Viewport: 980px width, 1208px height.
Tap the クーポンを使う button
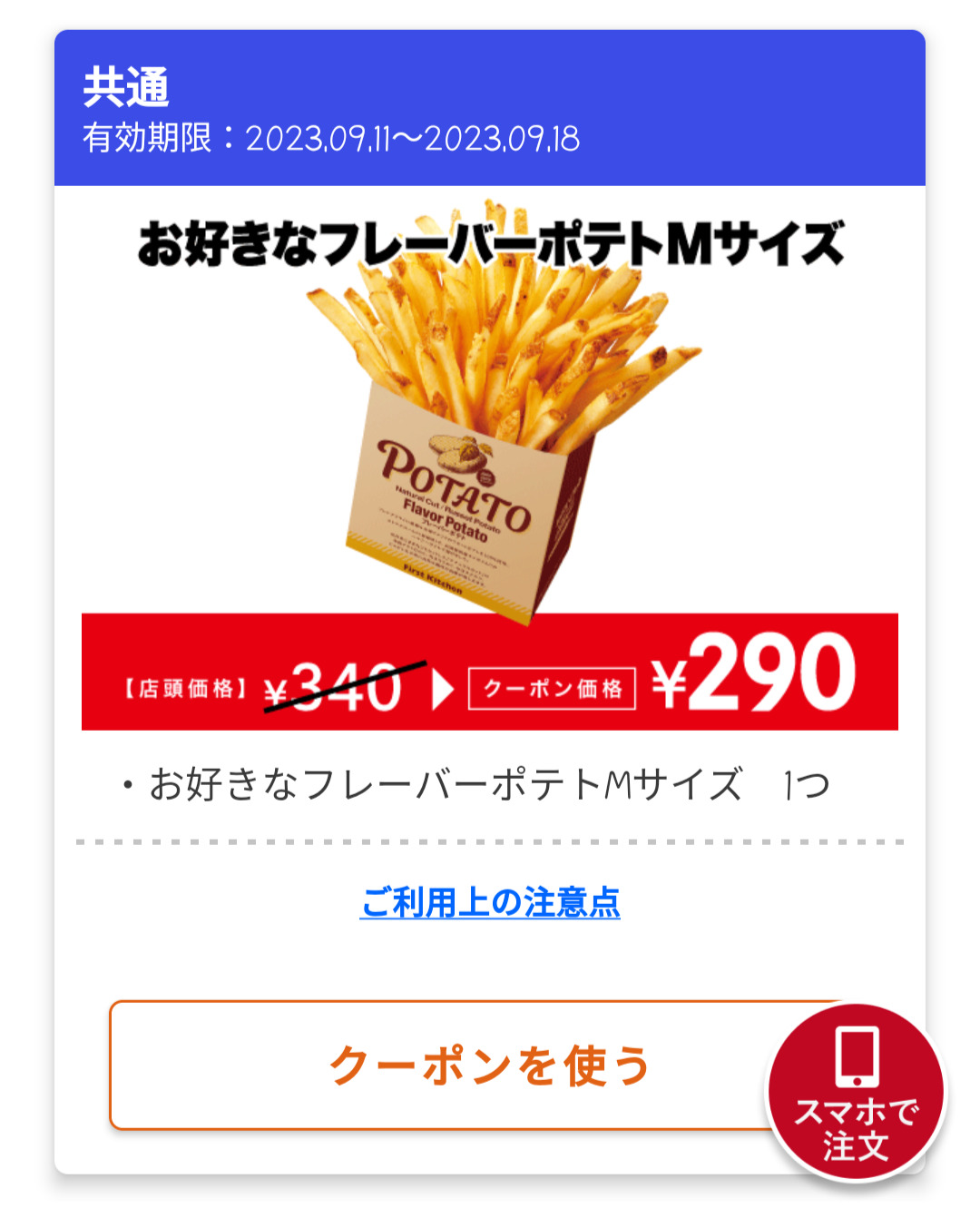pyautogui.click(x=490, y=1065)
